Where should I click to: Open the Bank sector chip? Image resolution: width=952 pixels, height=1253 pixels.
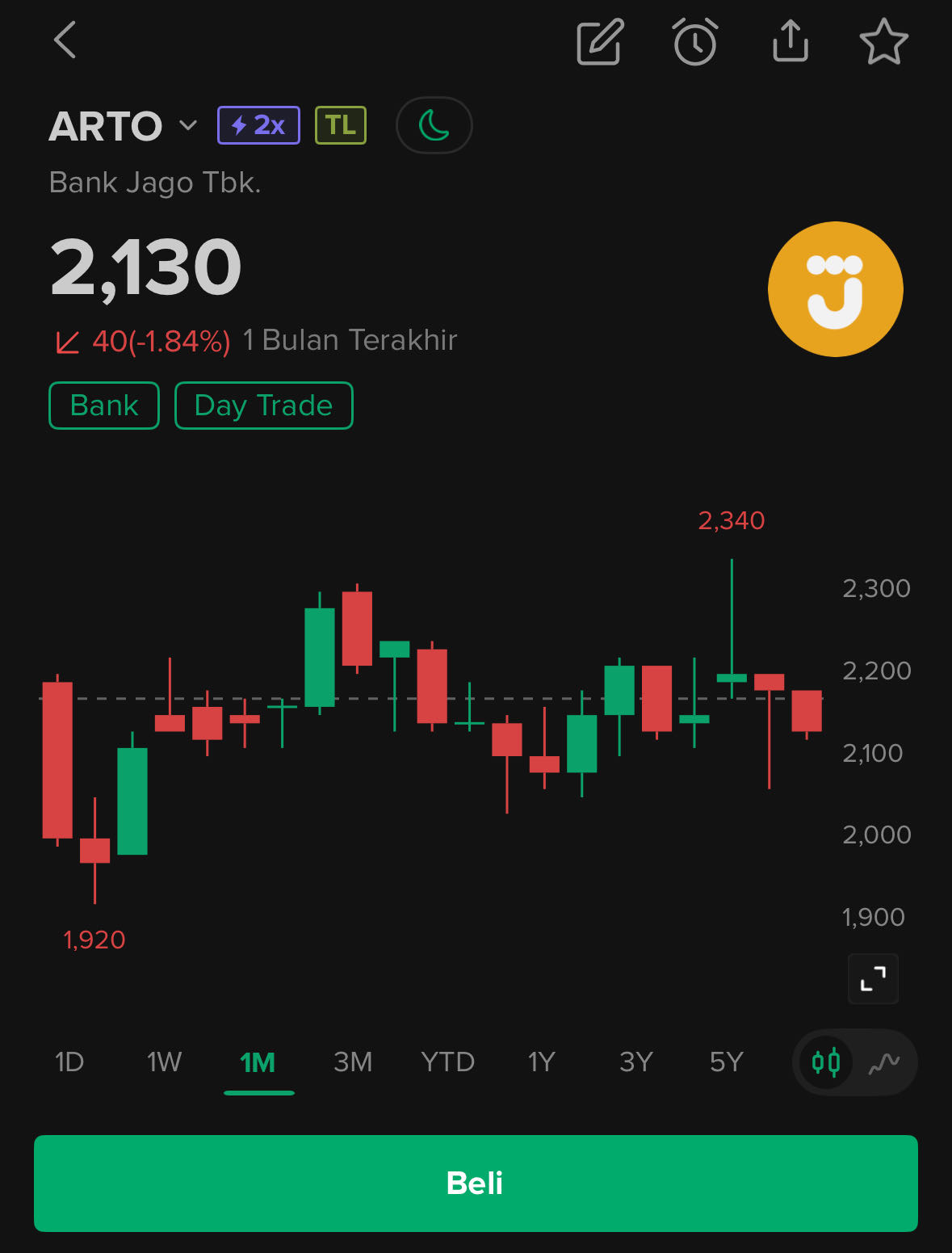pyautogui.click(x=104, y=406)
